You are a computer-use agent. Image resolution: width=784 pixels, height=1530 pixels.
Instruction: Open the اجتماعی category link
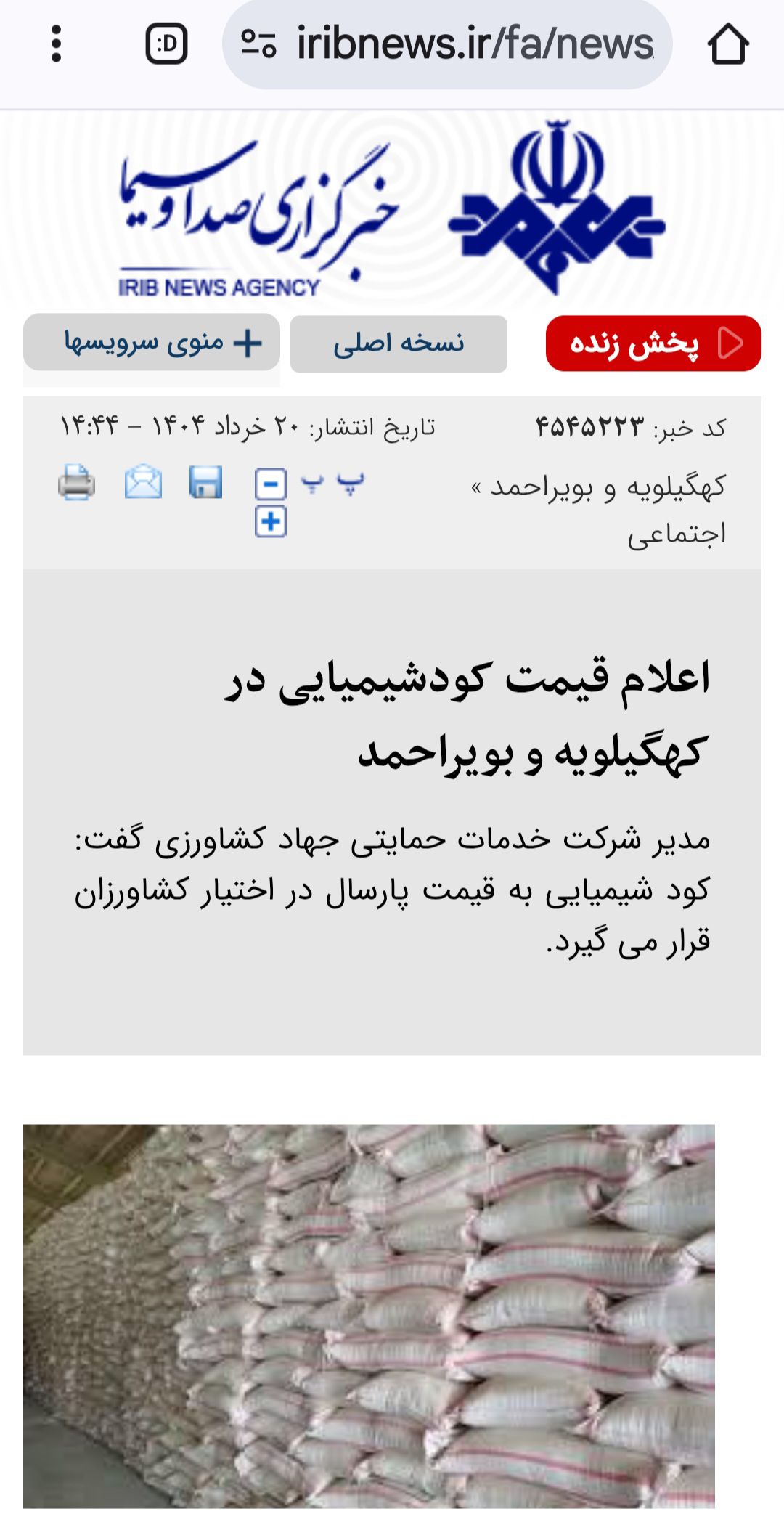tap(677, 534)
